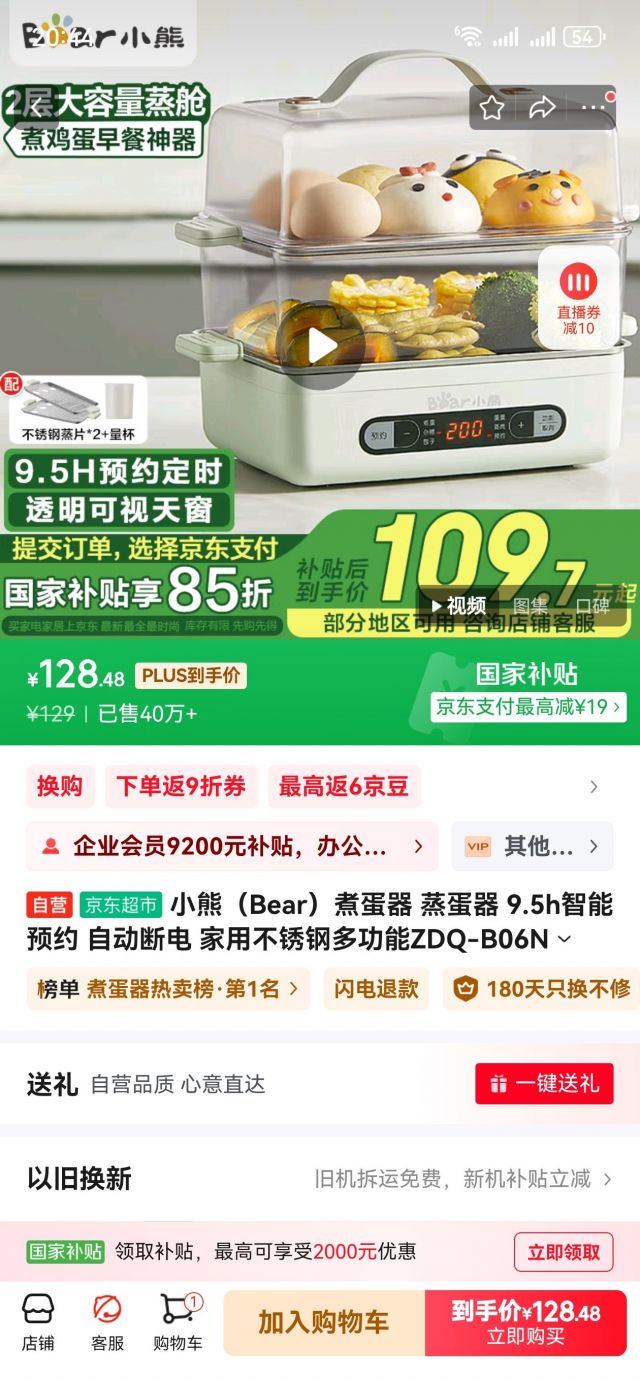Open the 店铺 store page
Screen dimensions: 640x1381
pos(38,1321)
